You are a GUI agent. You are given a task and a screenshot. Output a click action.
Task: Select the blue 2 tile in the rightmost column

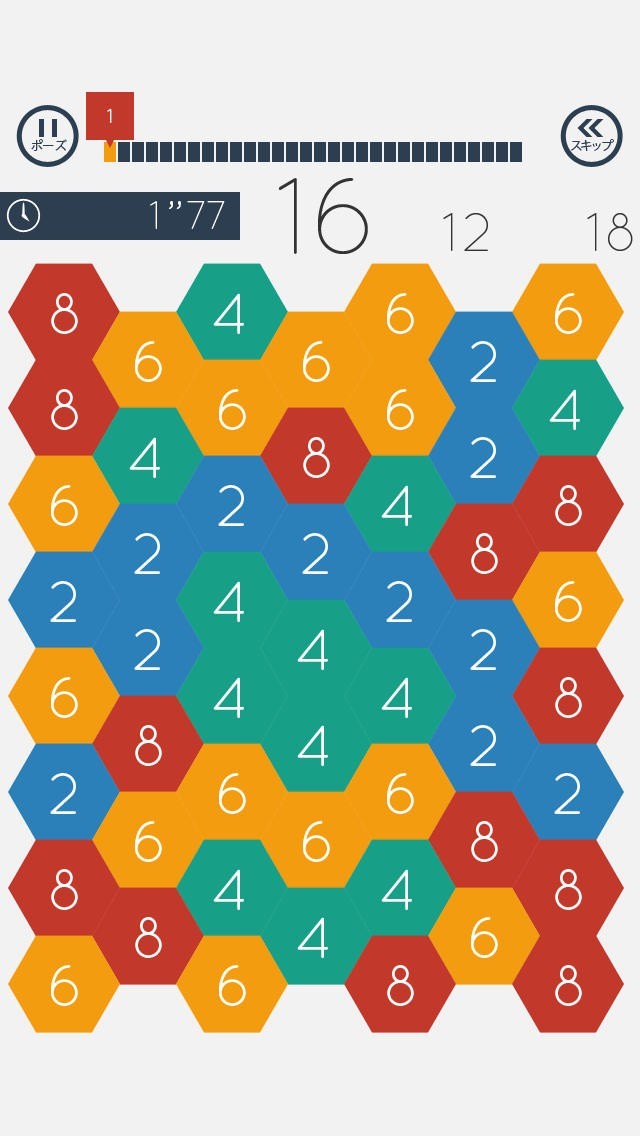pos(567,793)
